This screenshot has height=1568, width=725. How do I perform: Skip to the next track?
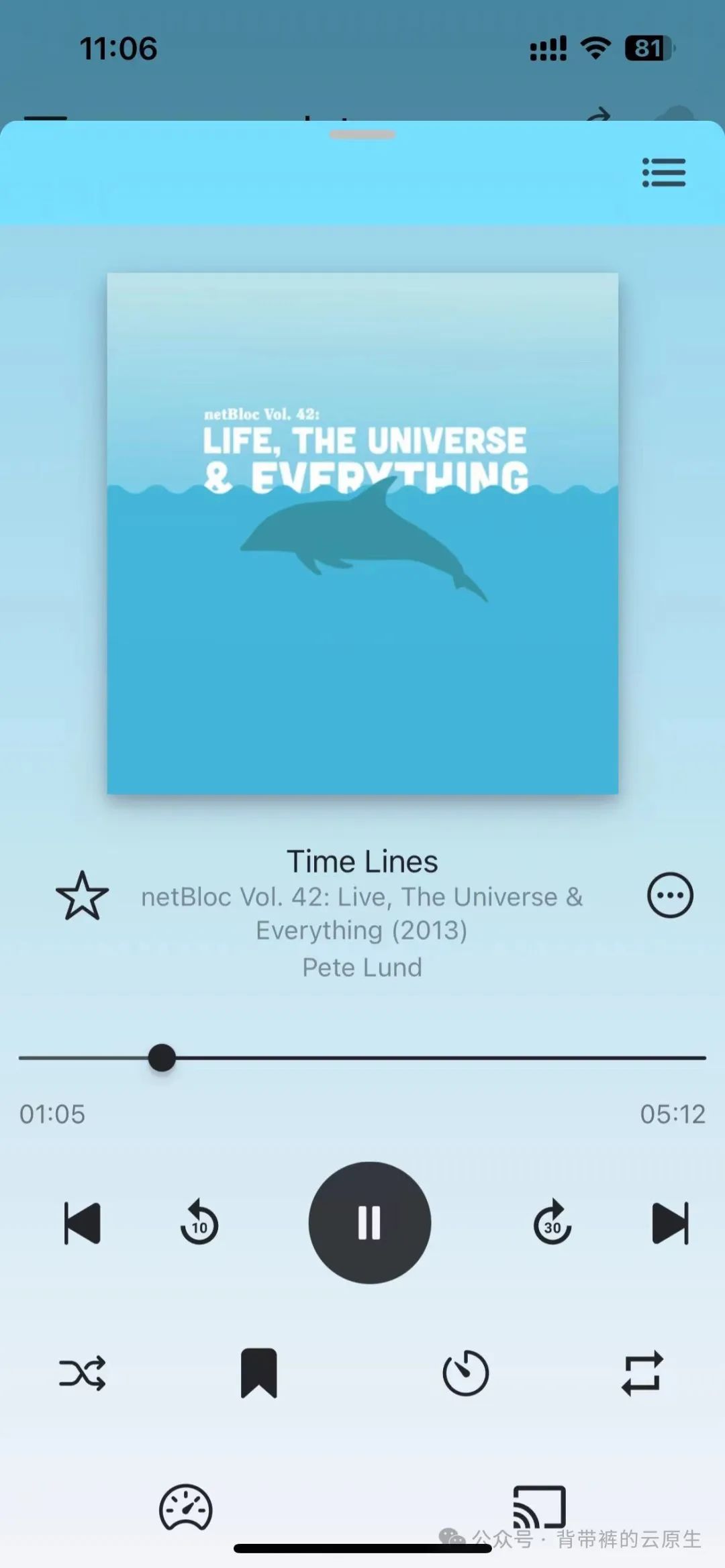(671, 1223)
